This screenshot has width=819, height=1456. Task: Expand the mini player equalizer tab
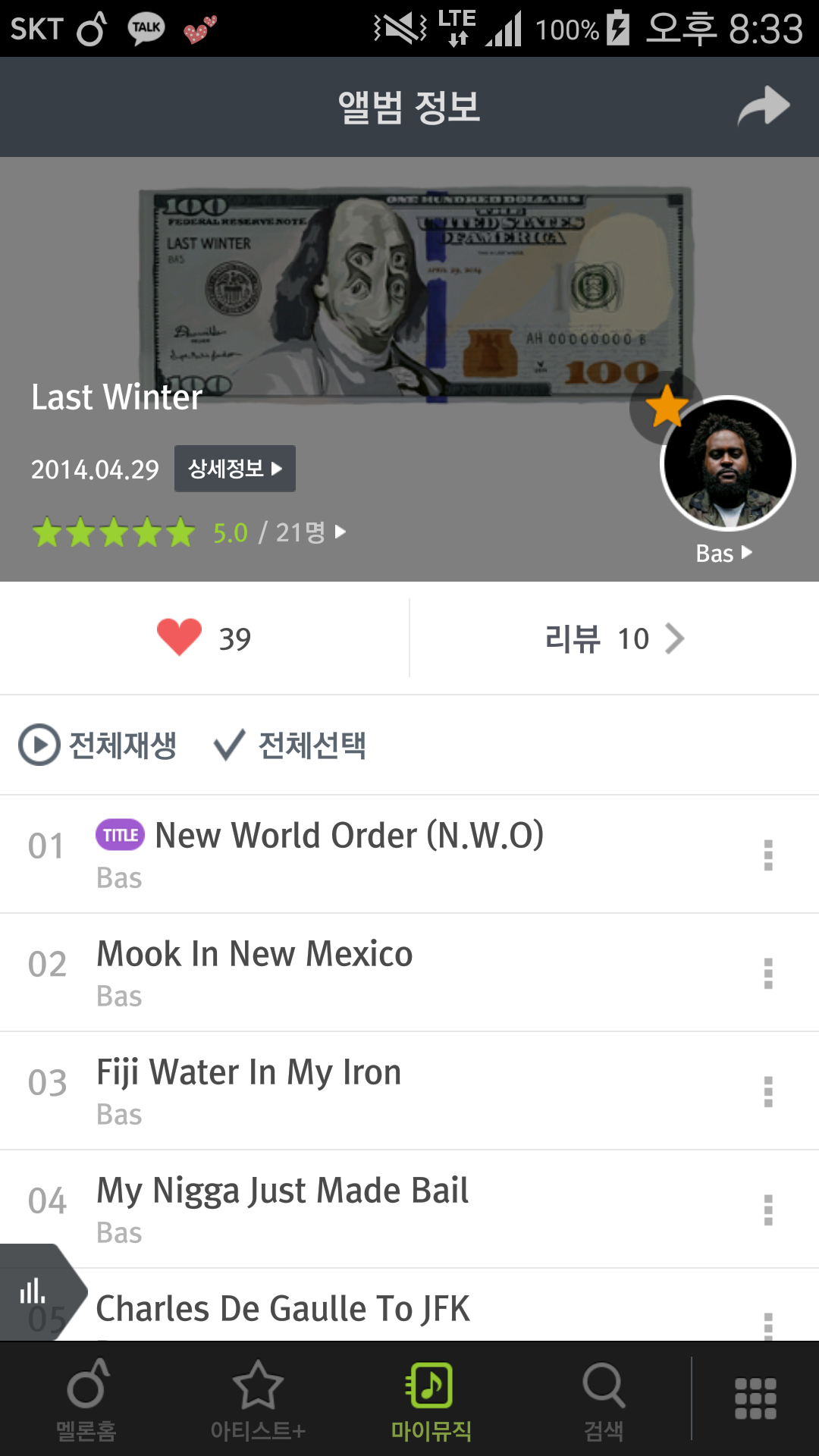click(34, 1291)
